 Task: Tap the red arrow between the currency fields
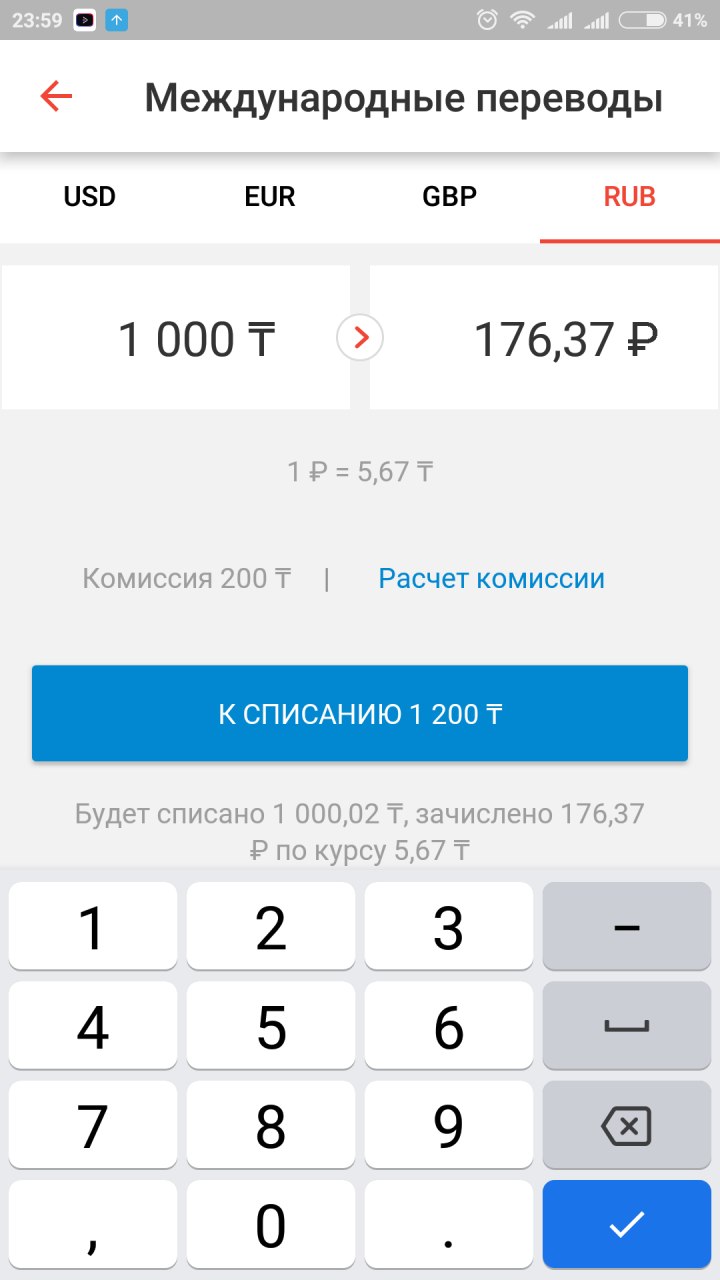[x=360, y=339]
